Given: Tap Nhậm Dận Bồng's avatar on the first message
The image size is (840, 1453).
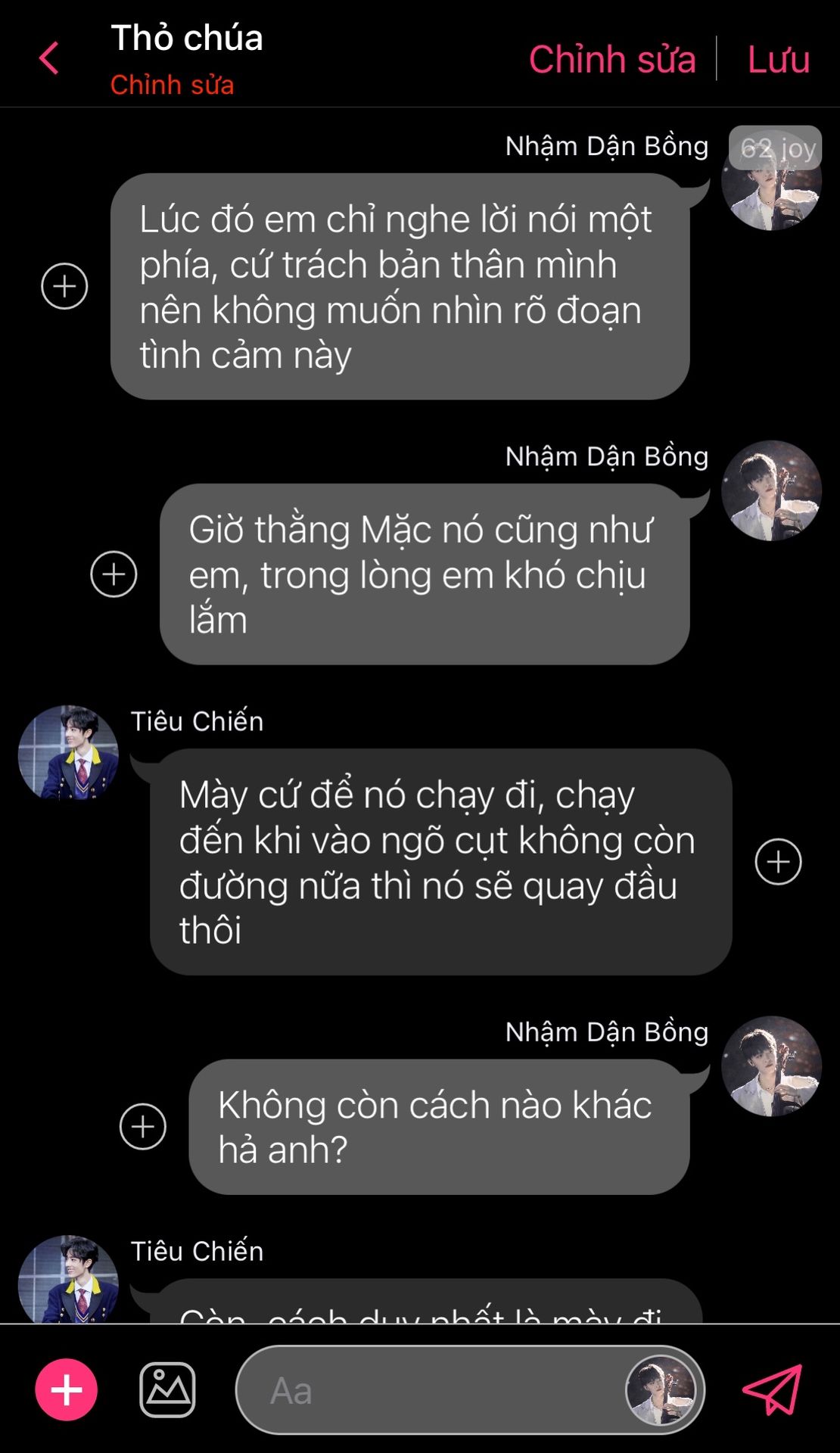Looking at the screenshot, I should point(771,180).
